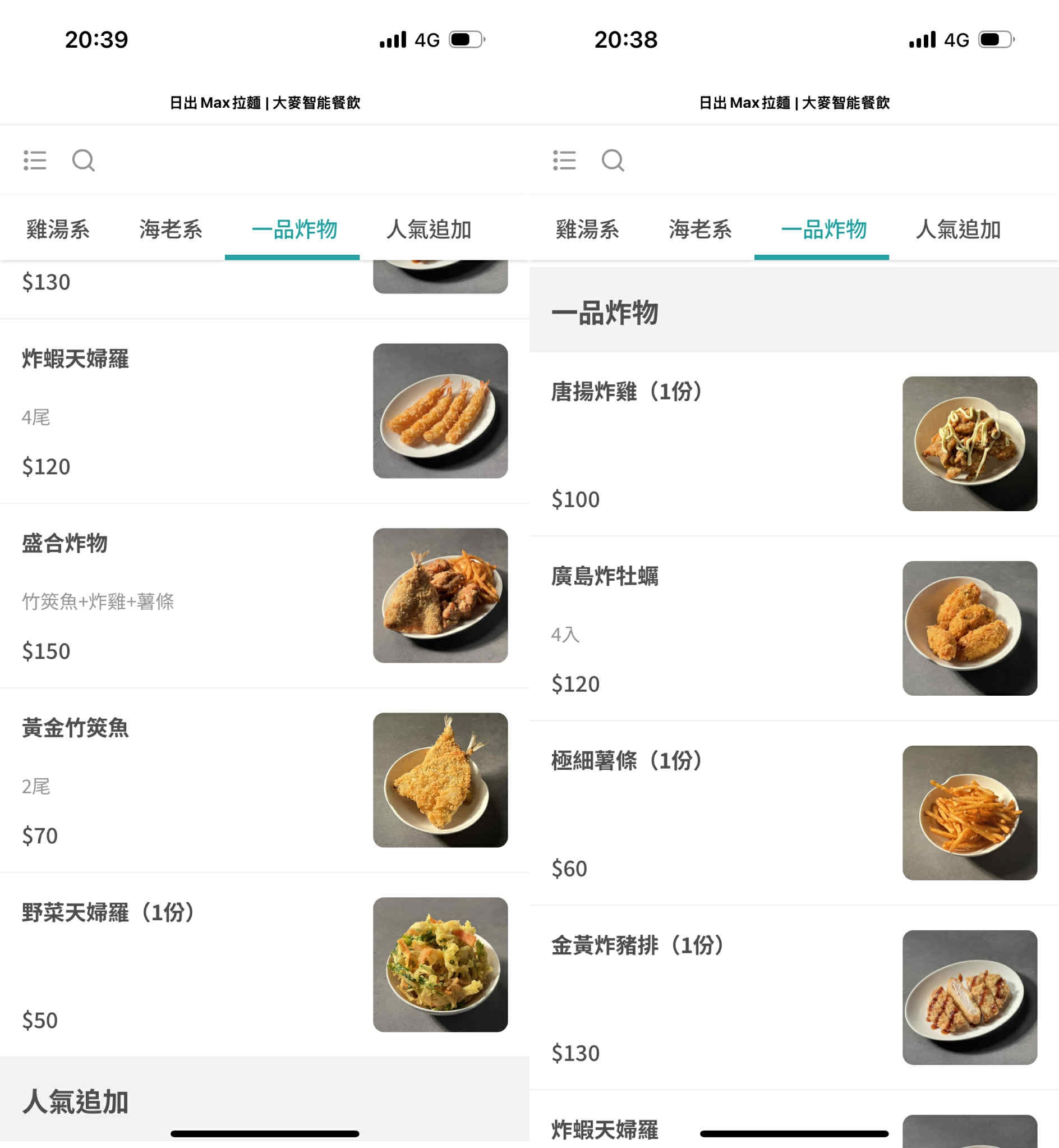Tap the 人氣追加 section header at bottom left
Image resolution: width=1059 pixels, height=1148 pixels.
pos(75,1100)
